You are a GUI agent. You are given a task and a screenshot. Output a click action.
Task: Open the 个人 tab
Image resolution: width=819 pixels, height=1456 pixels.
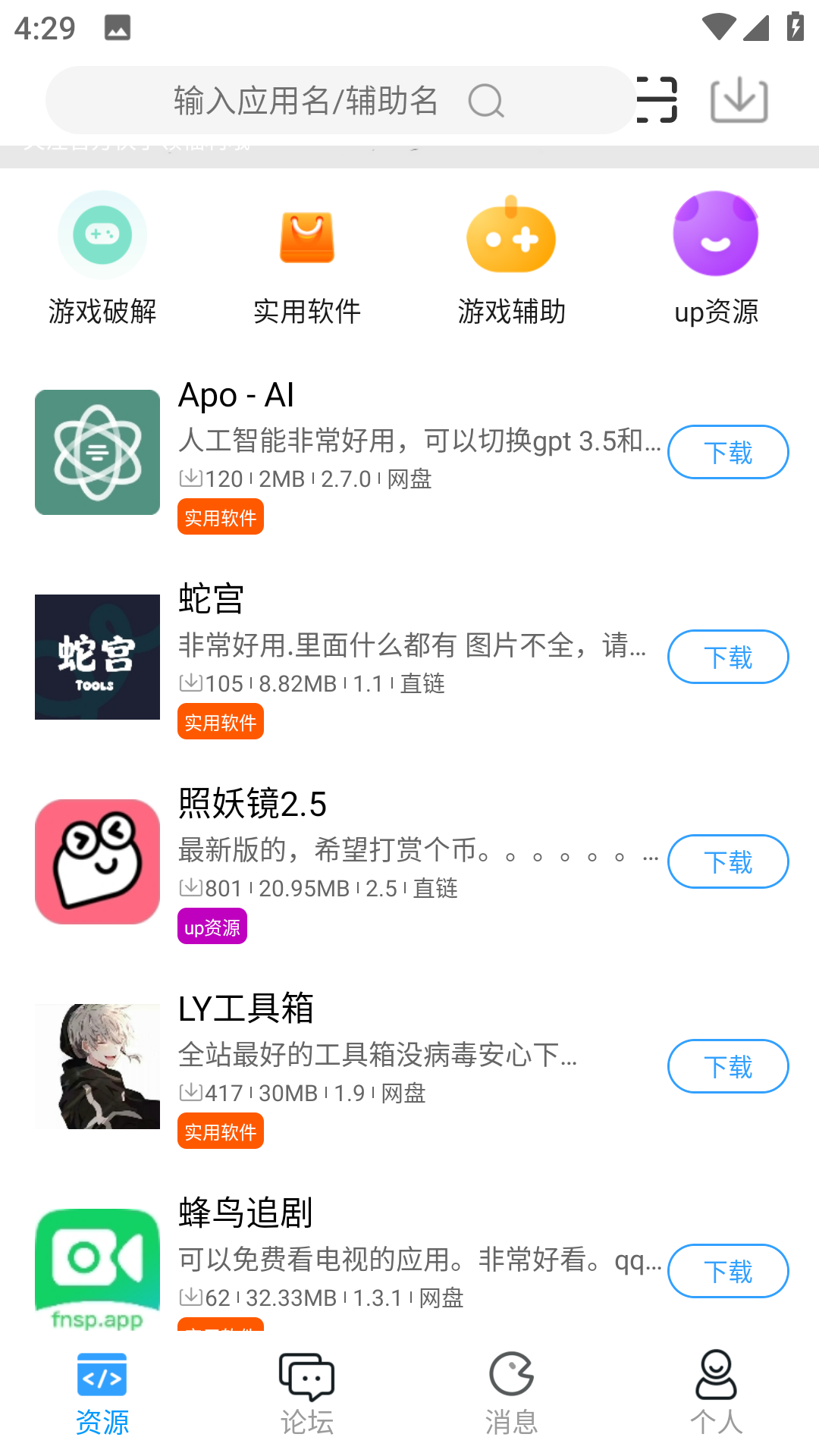(716, 1394)
